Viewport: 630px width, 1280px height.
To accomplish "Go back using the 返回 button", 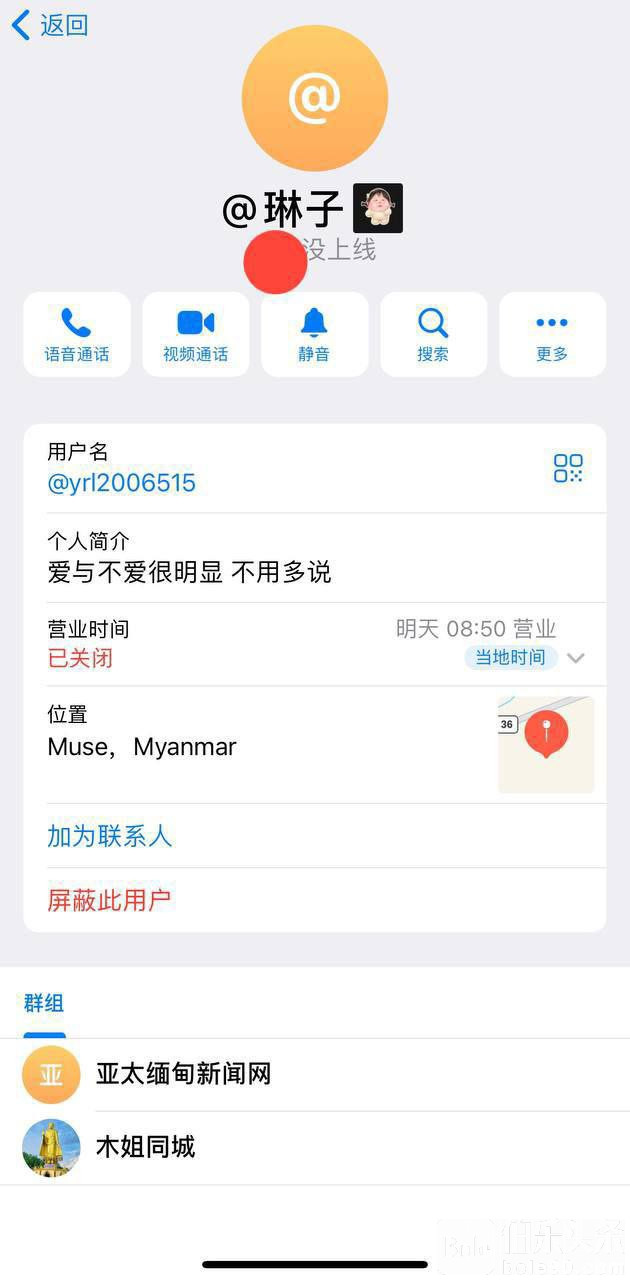I will point(50,25).
